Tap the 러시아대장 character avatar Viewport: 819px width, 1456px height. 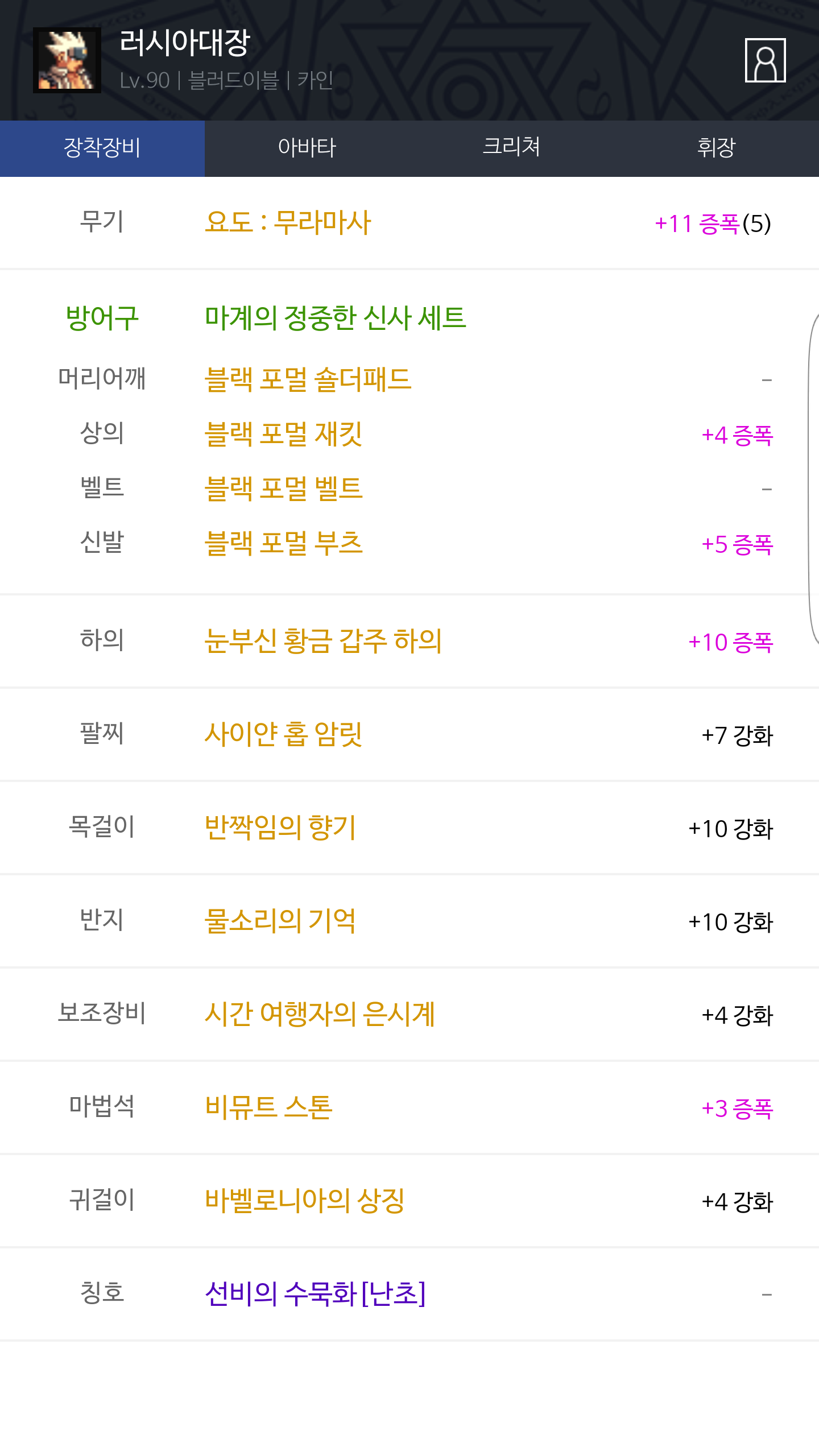pos(67,60)
